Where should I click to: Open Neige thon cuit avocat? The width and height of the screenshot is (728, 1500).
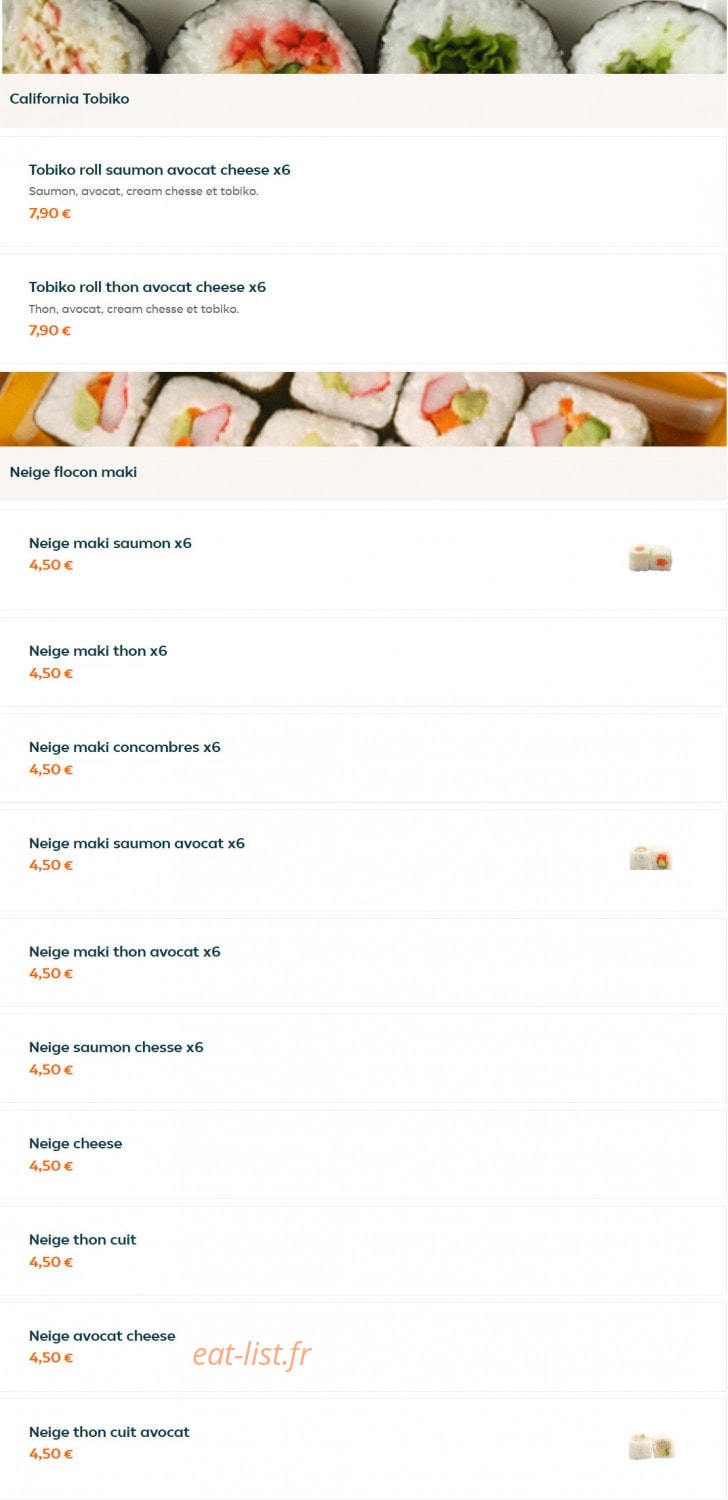click(363, 1448)
